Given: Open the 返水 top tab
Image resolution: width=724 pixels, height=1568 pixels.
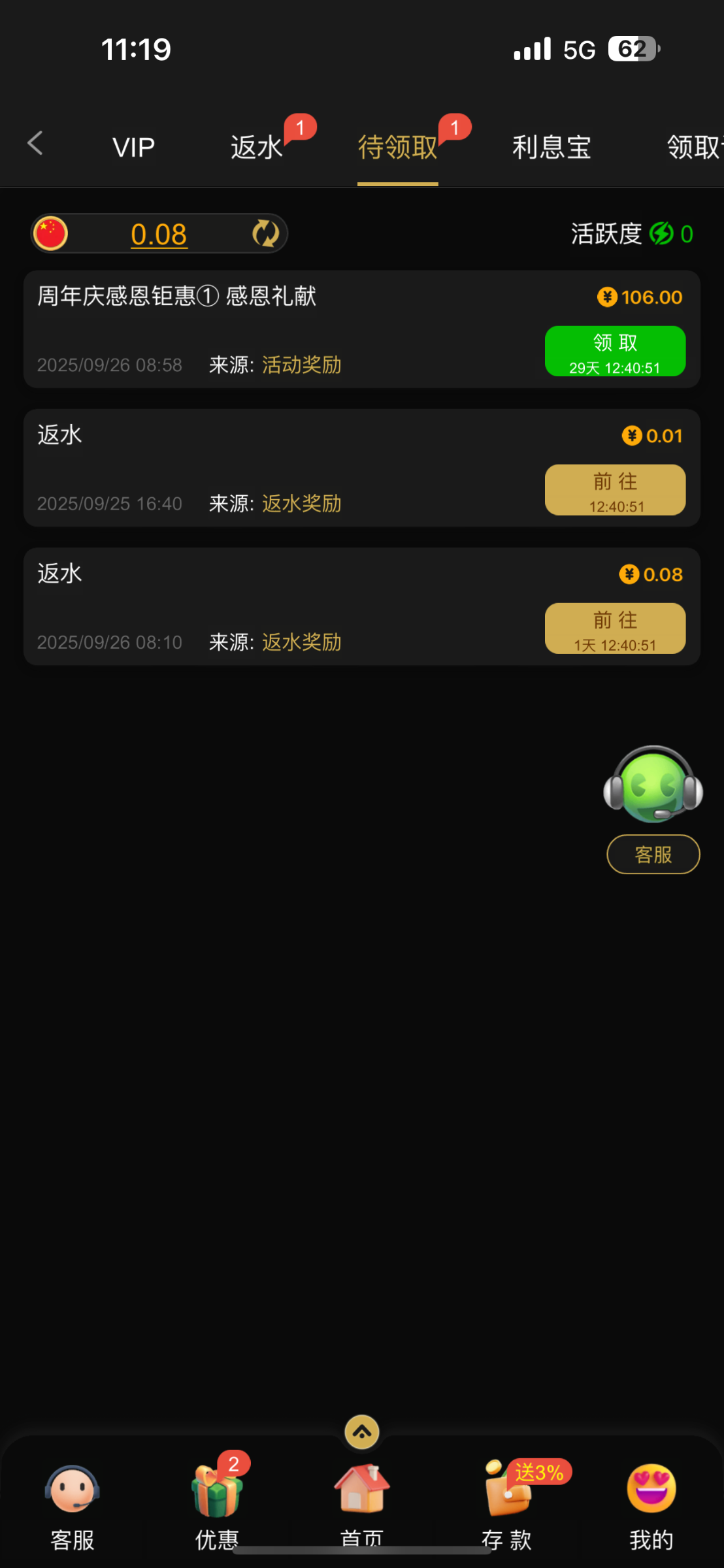Looking at the screenshot, I should coord(256,148).
